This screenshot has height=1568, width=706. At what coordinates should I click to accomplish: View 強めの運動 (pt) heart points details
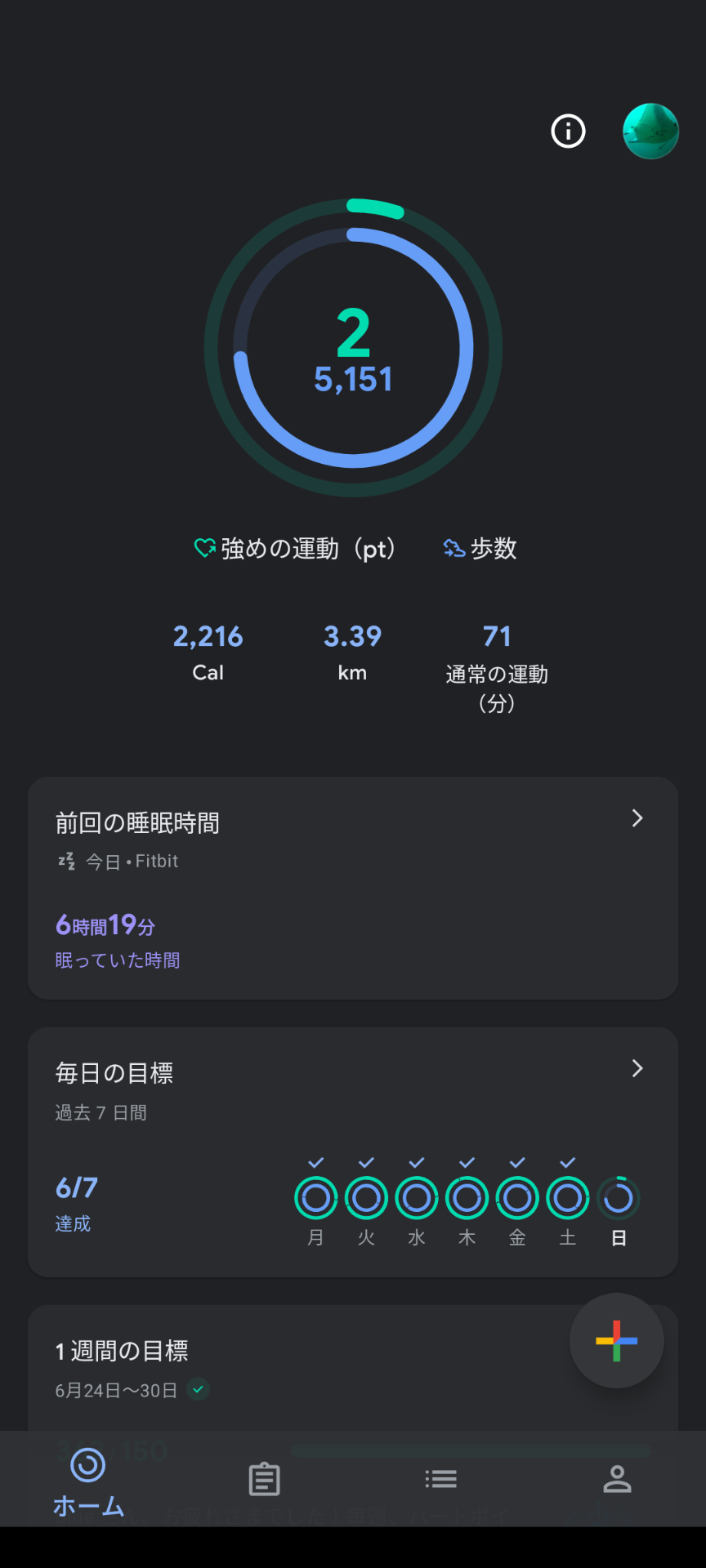tap(295, 548)
